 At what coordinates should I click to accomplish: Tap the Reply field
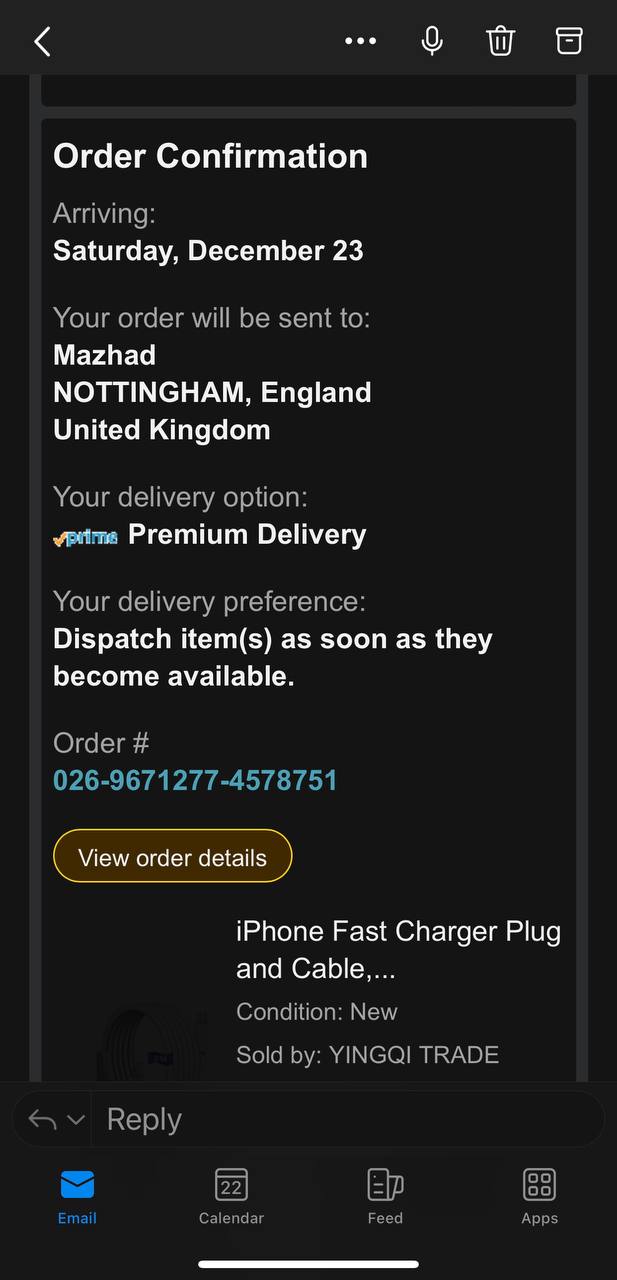pos(340,1119)
